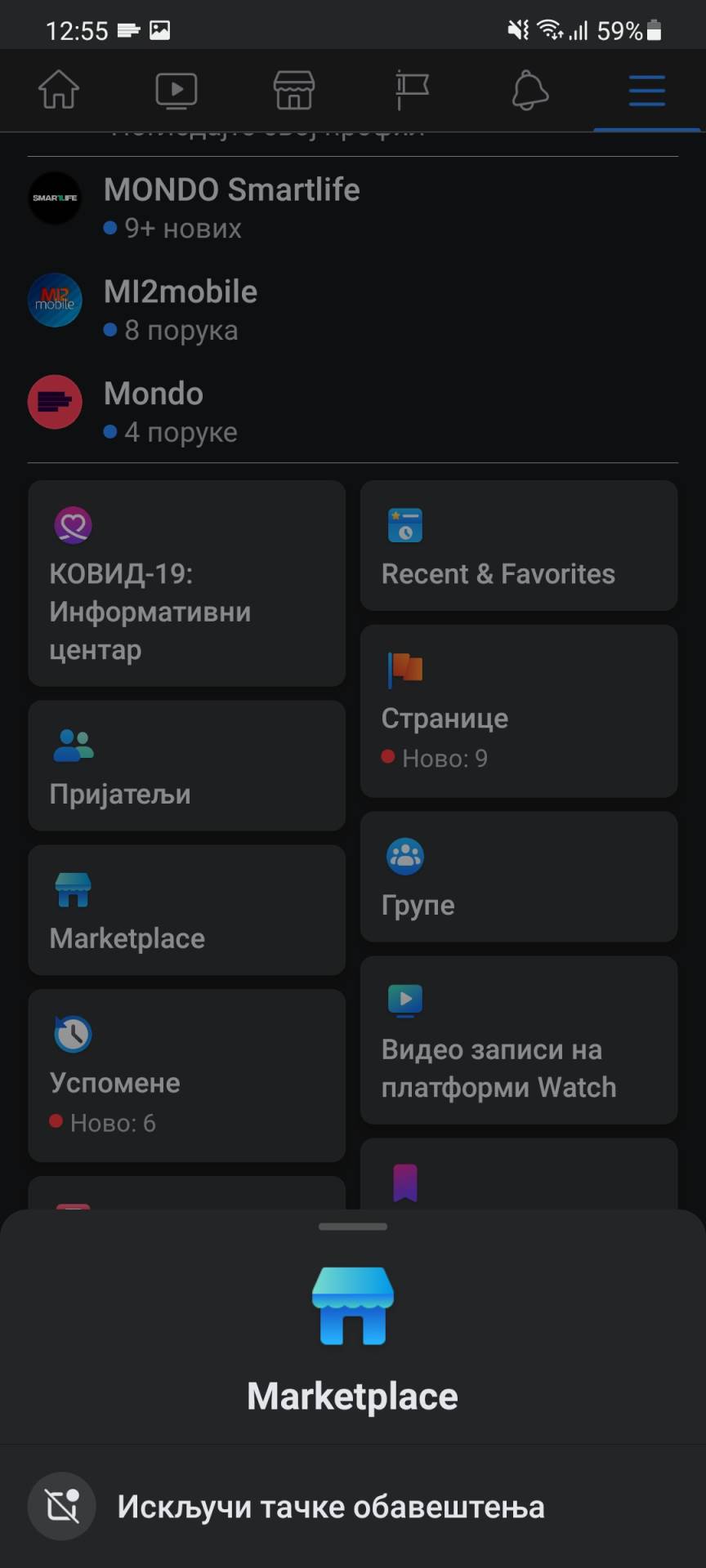
Task: Open the MI2mobile page shortcut
Action: click(180, 309)
